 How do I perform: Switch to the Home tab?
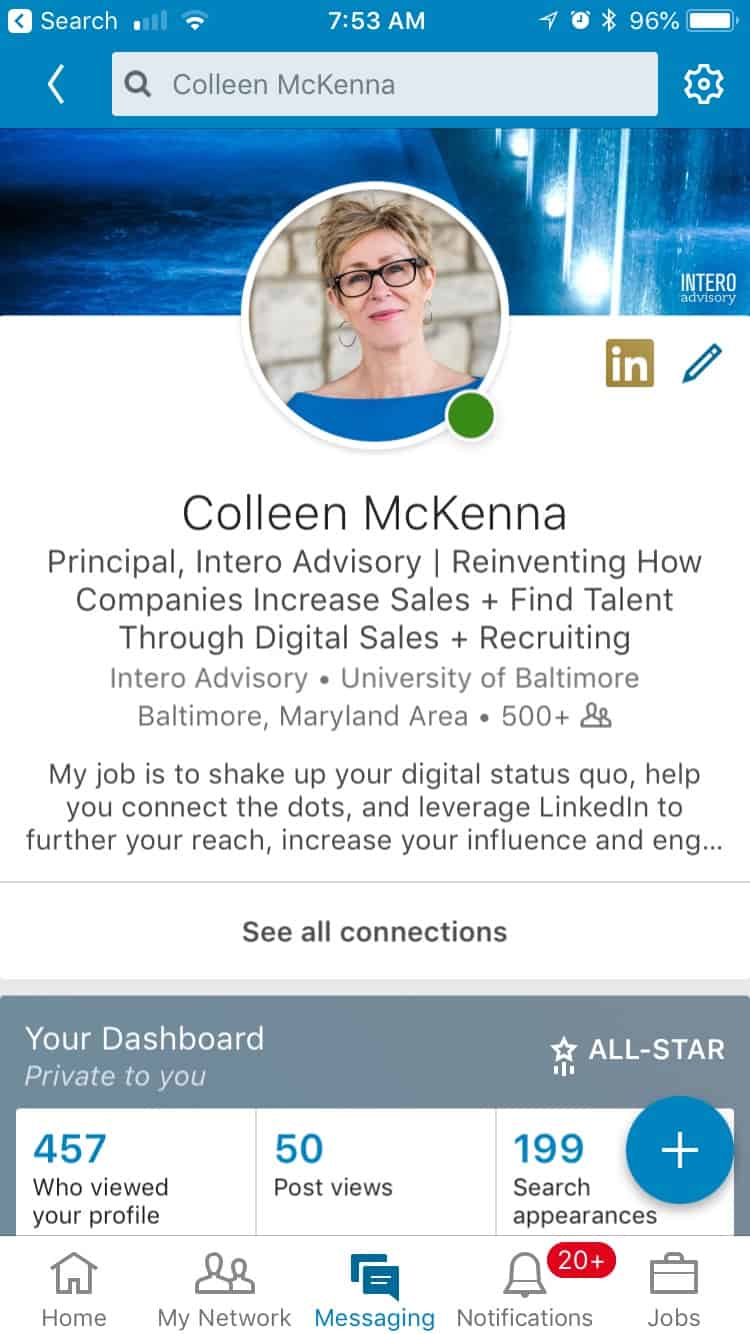(74, 1288)
